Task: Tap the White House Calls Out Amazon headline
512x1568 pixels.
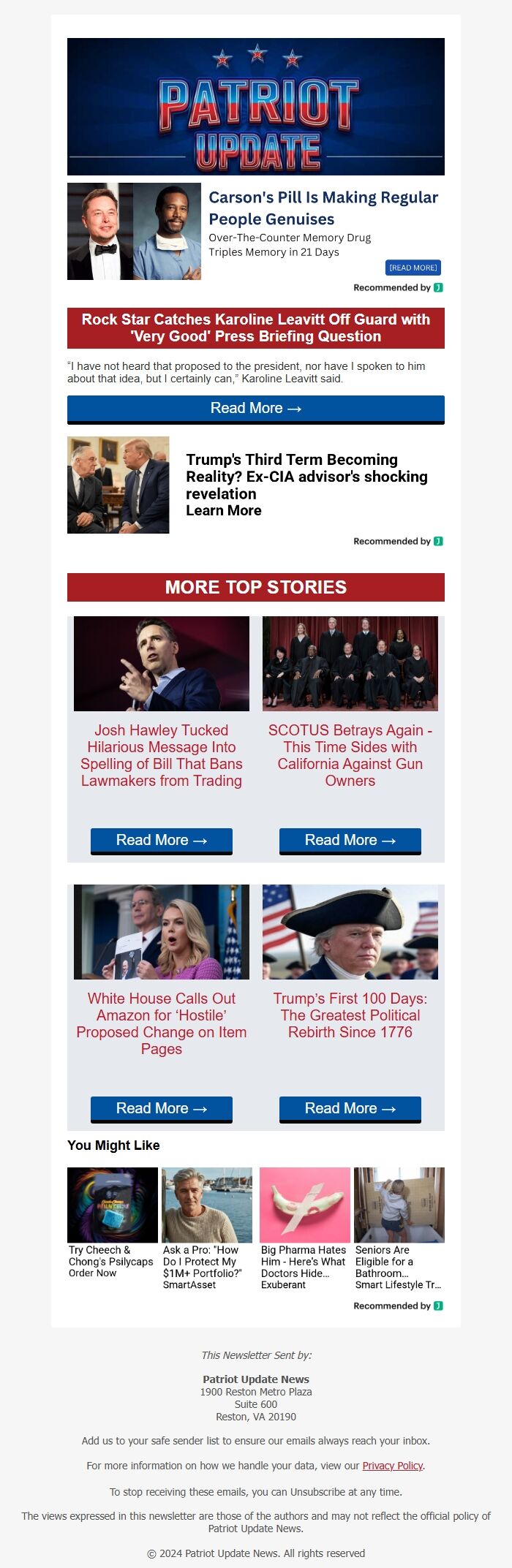Action: 162,1023
